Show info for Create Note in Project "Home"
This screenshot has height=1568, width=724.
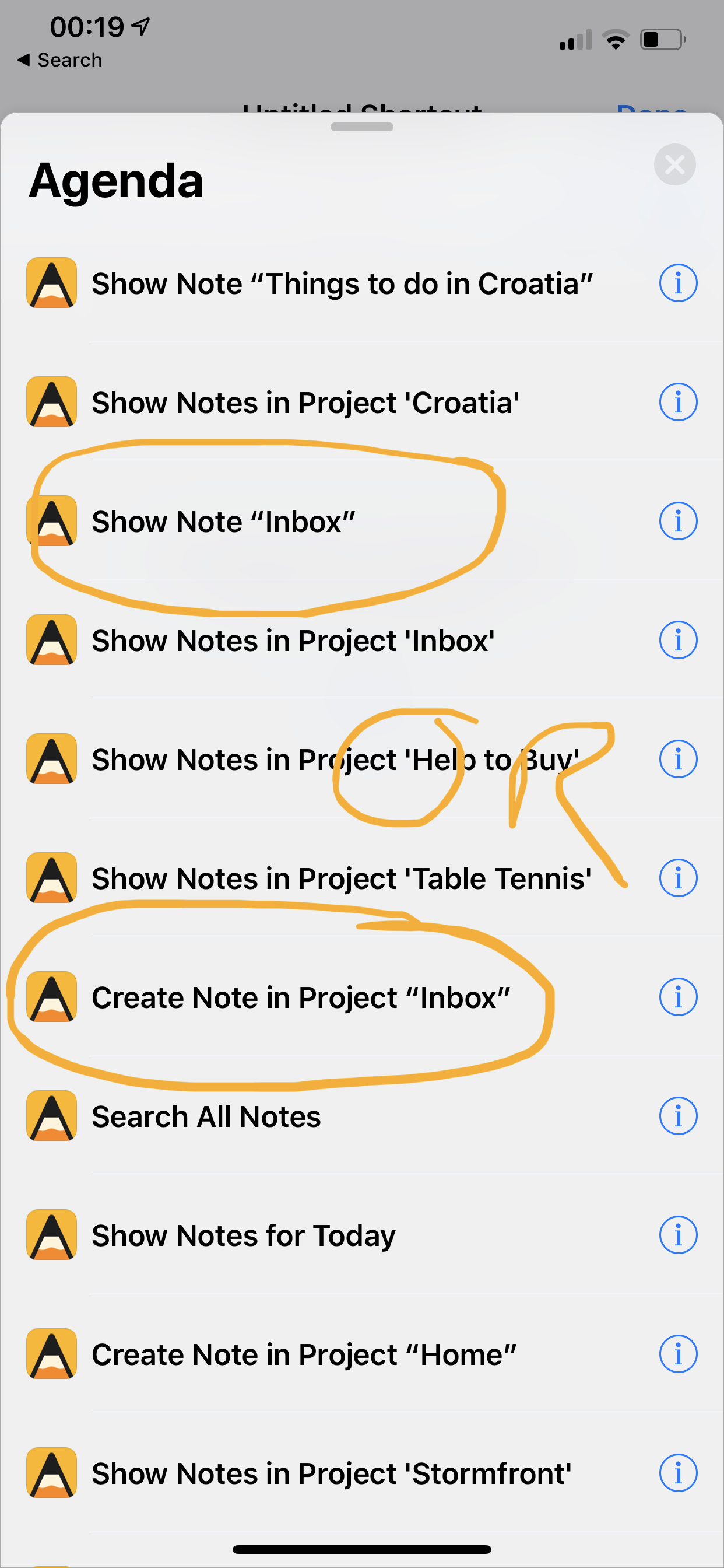(x=678, y=1354)
